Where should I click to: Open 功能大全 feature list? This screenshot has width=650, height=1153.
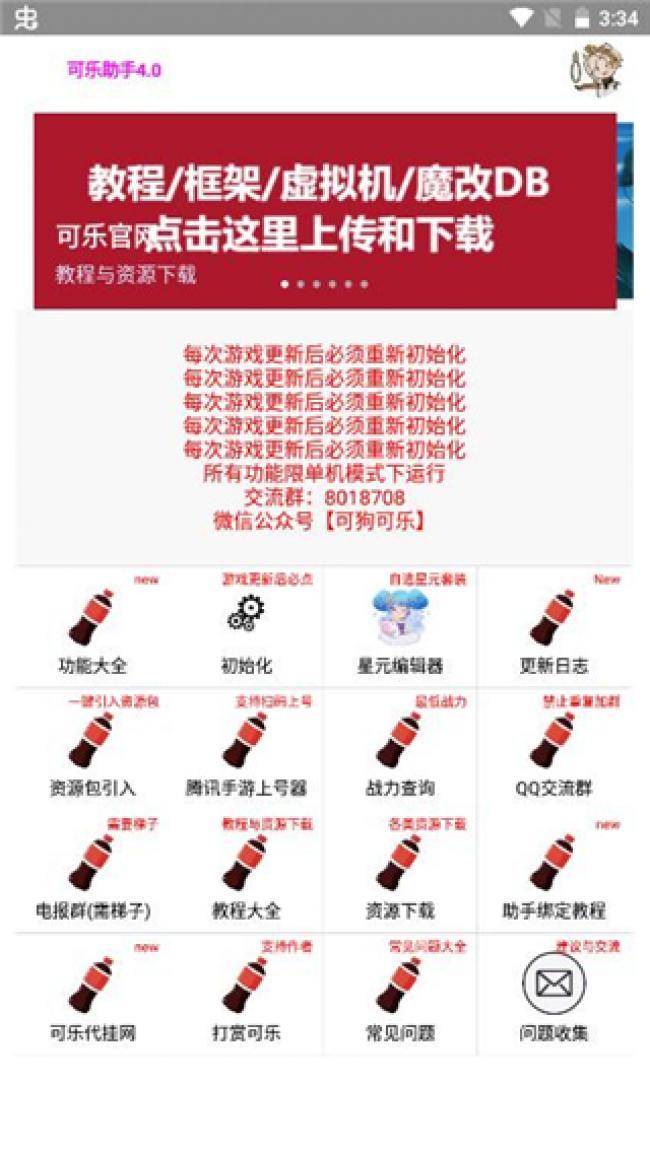[92, 628]
